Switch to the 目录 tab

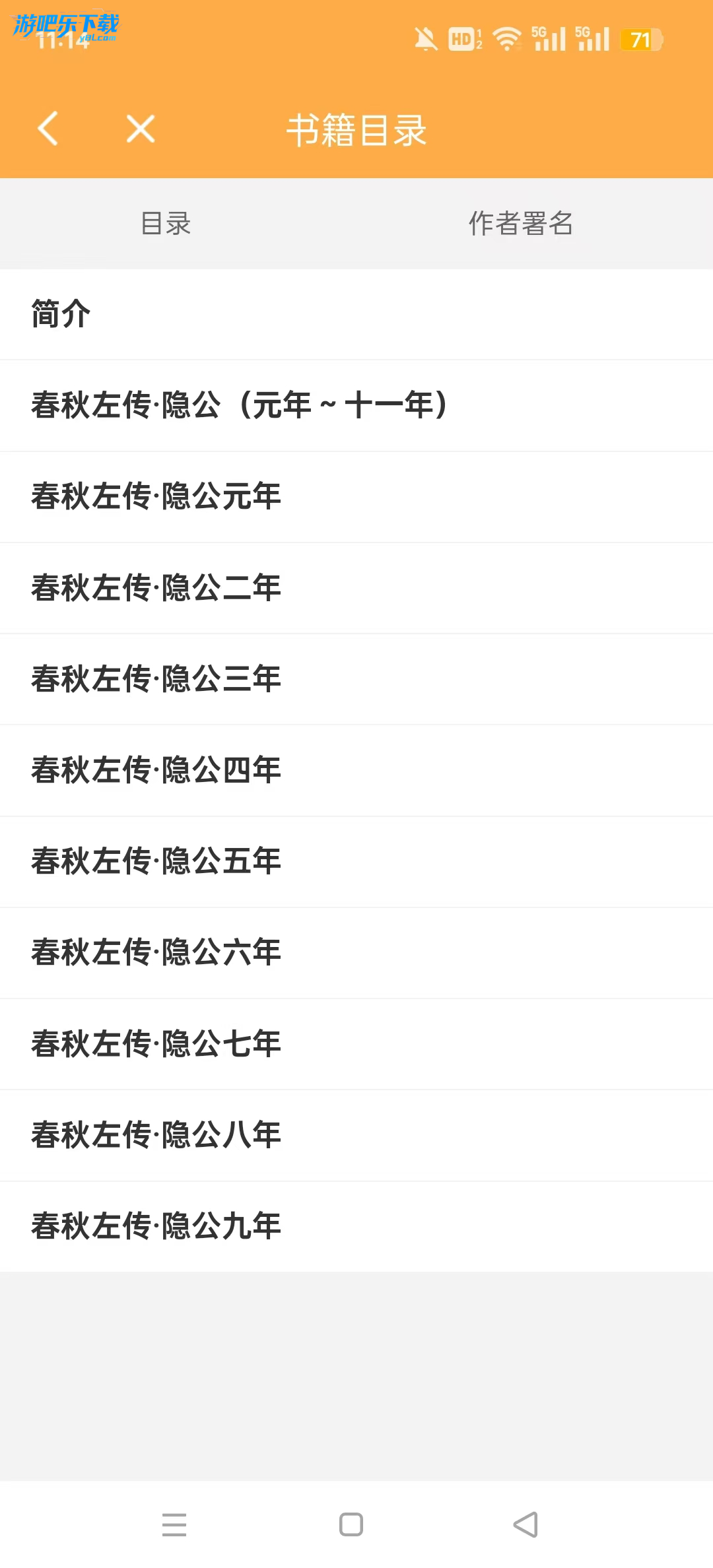click(x=166, y=224)
